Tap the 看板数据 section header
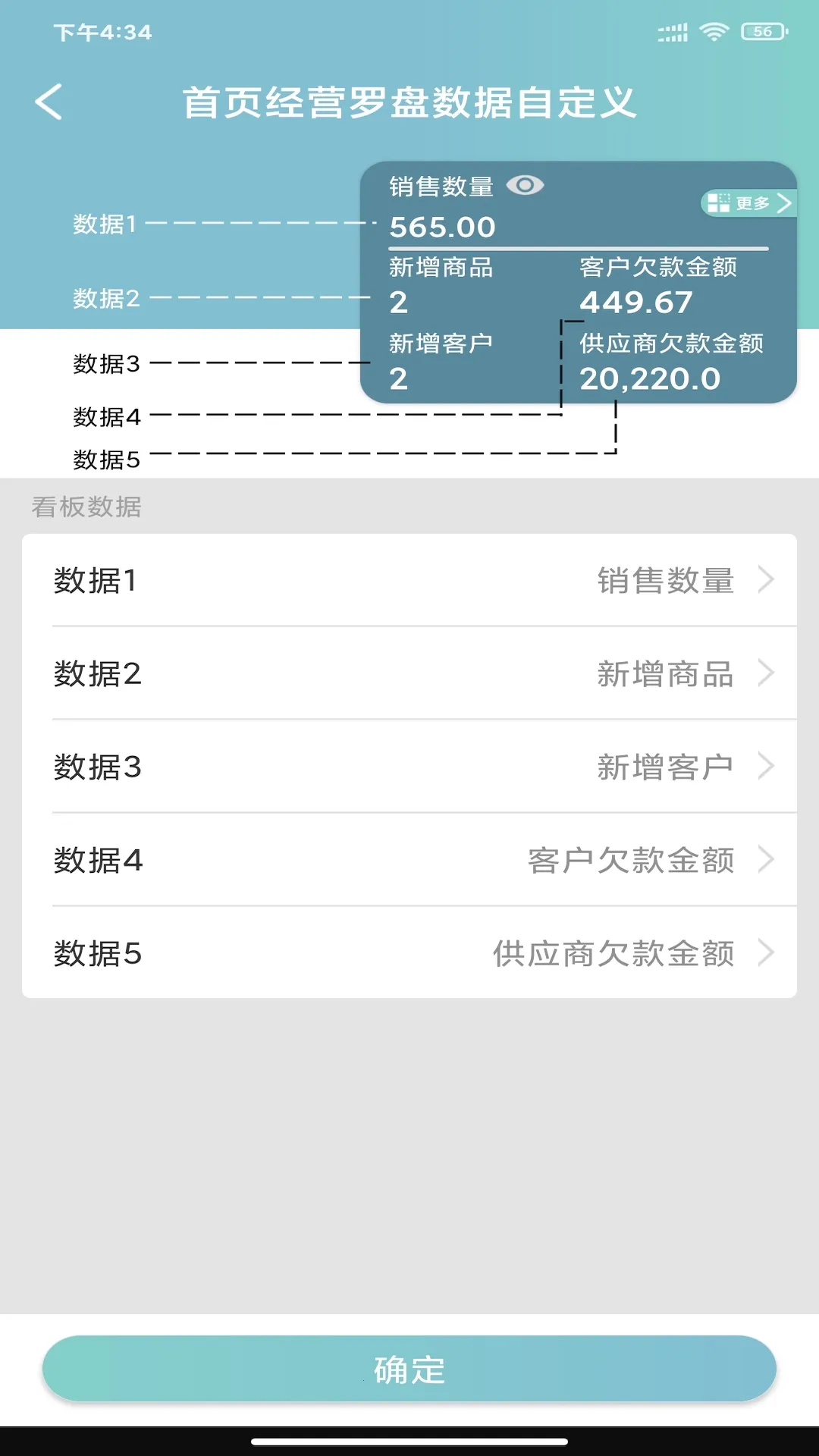The image size is (819, 1456). coord(88,507)
